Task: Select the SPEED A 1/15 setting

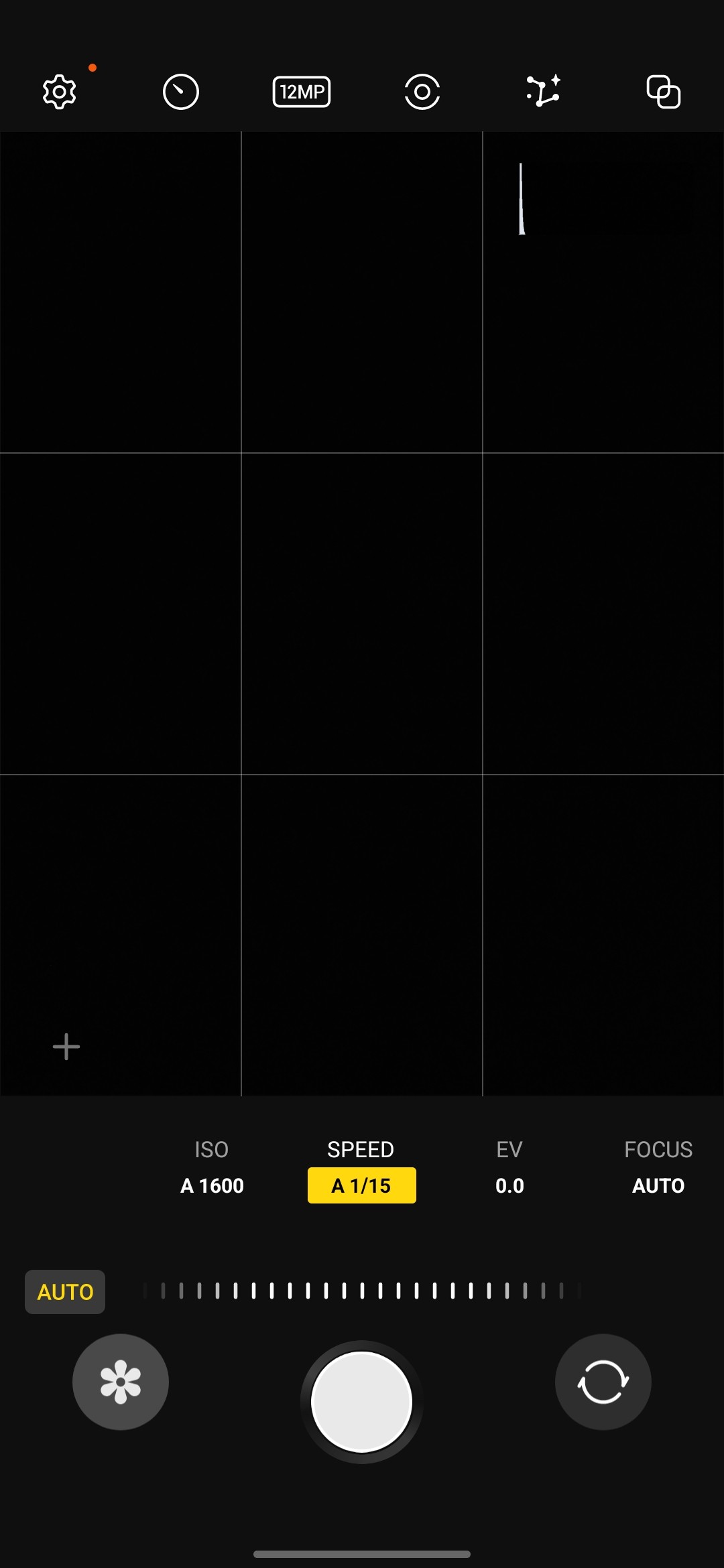Action: [x=361, y=1168]
